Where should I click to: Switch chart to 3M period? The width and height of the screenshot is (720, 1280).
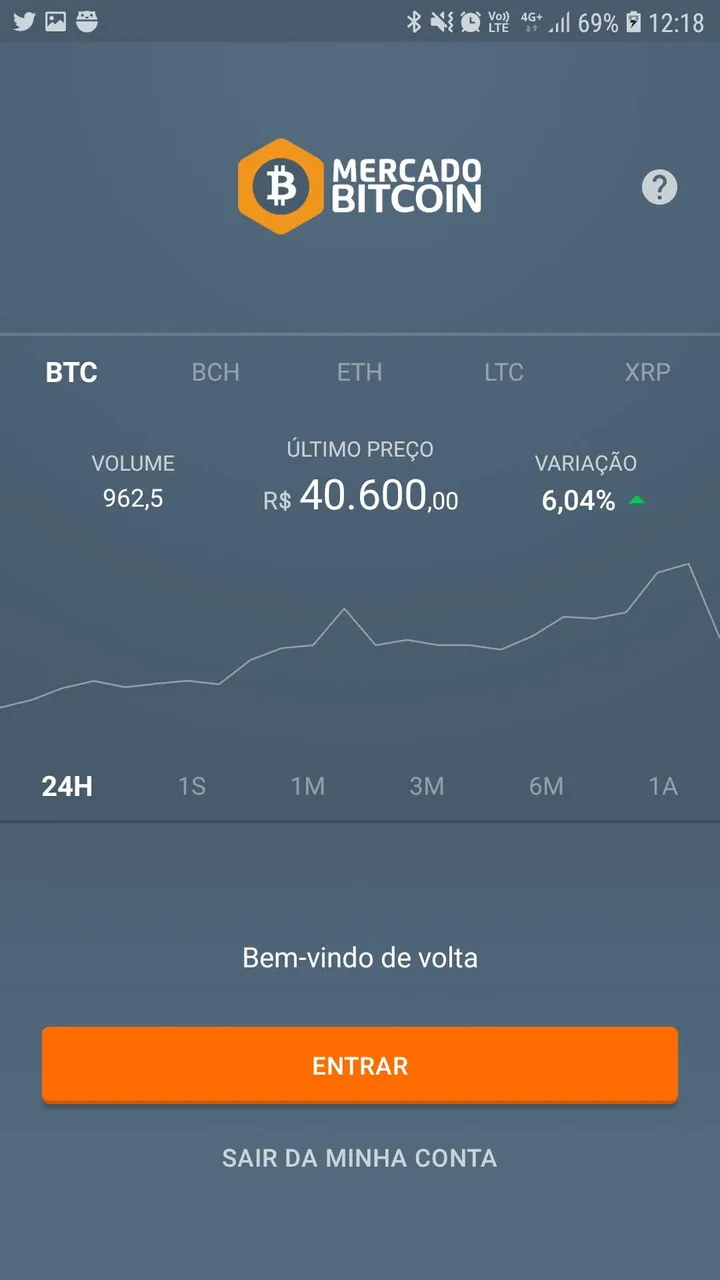click(x=427, y=787)
